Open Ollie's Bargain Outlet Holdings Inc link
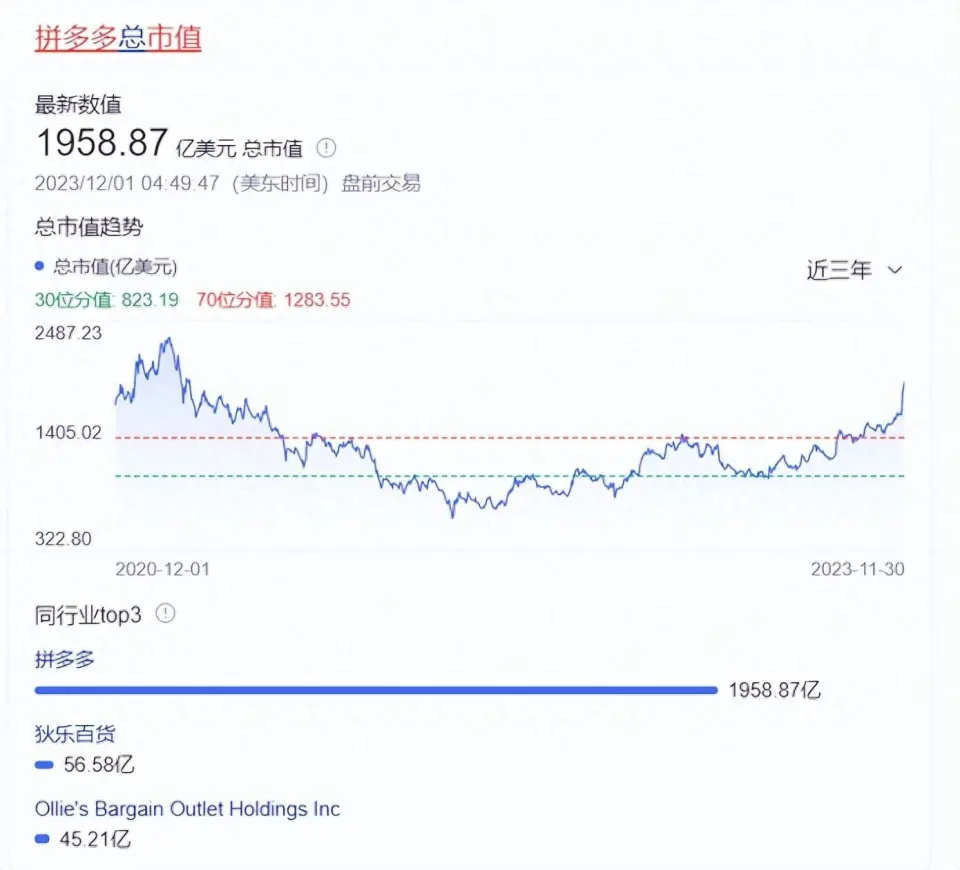 pos(187,809)
